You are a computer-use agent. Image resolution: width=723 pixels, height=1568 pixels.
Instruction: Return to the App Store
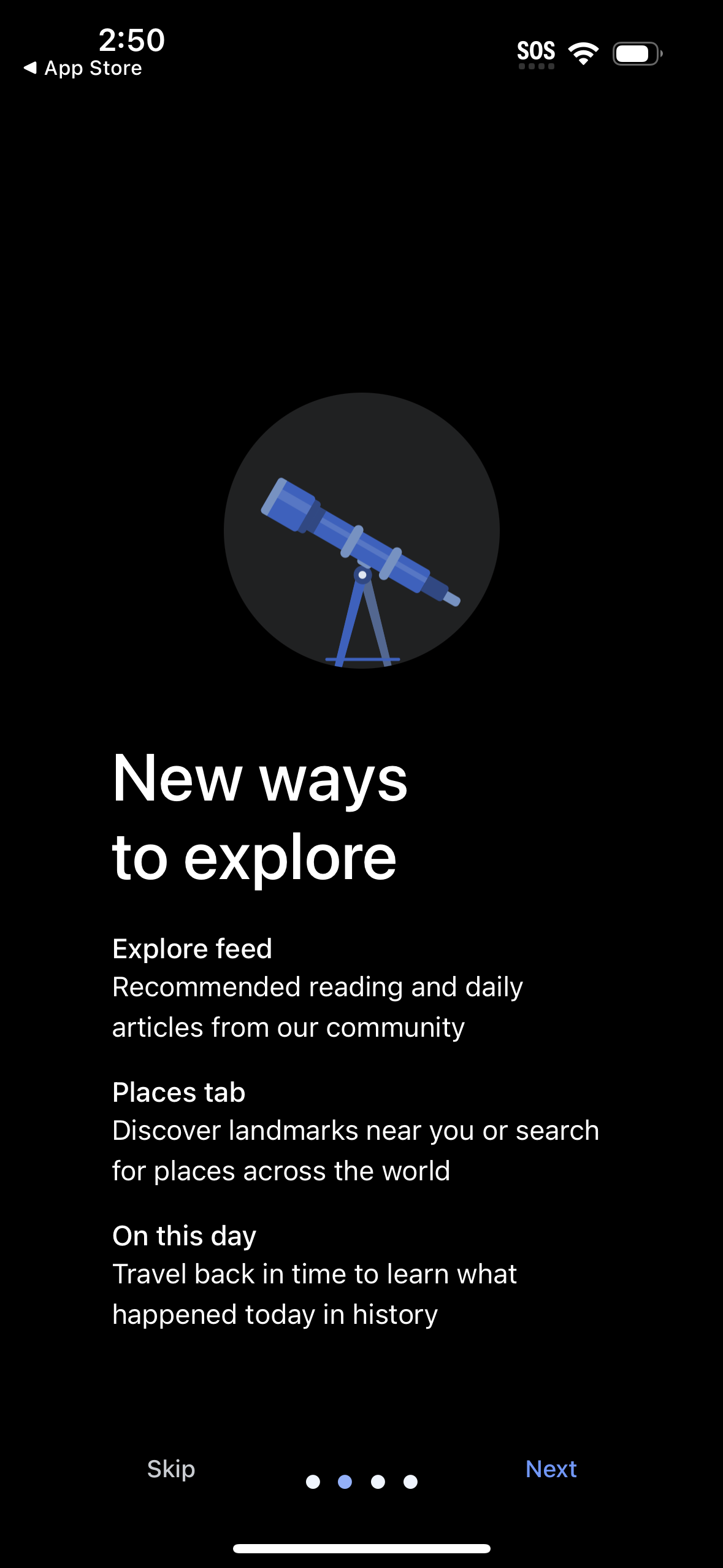pos(83,67)
